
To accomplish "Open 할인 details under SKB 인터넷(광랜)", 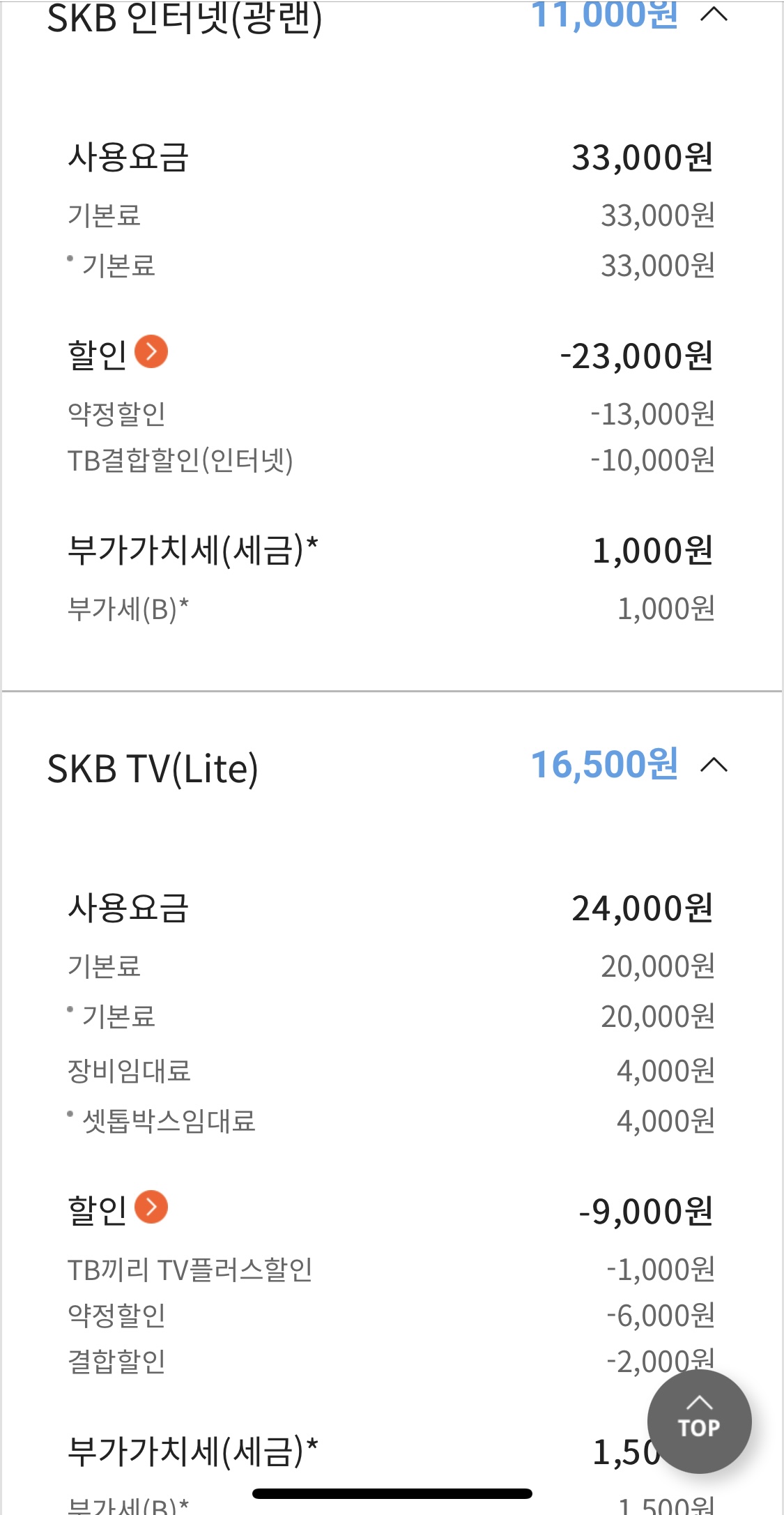I will [x=151, y=351].
